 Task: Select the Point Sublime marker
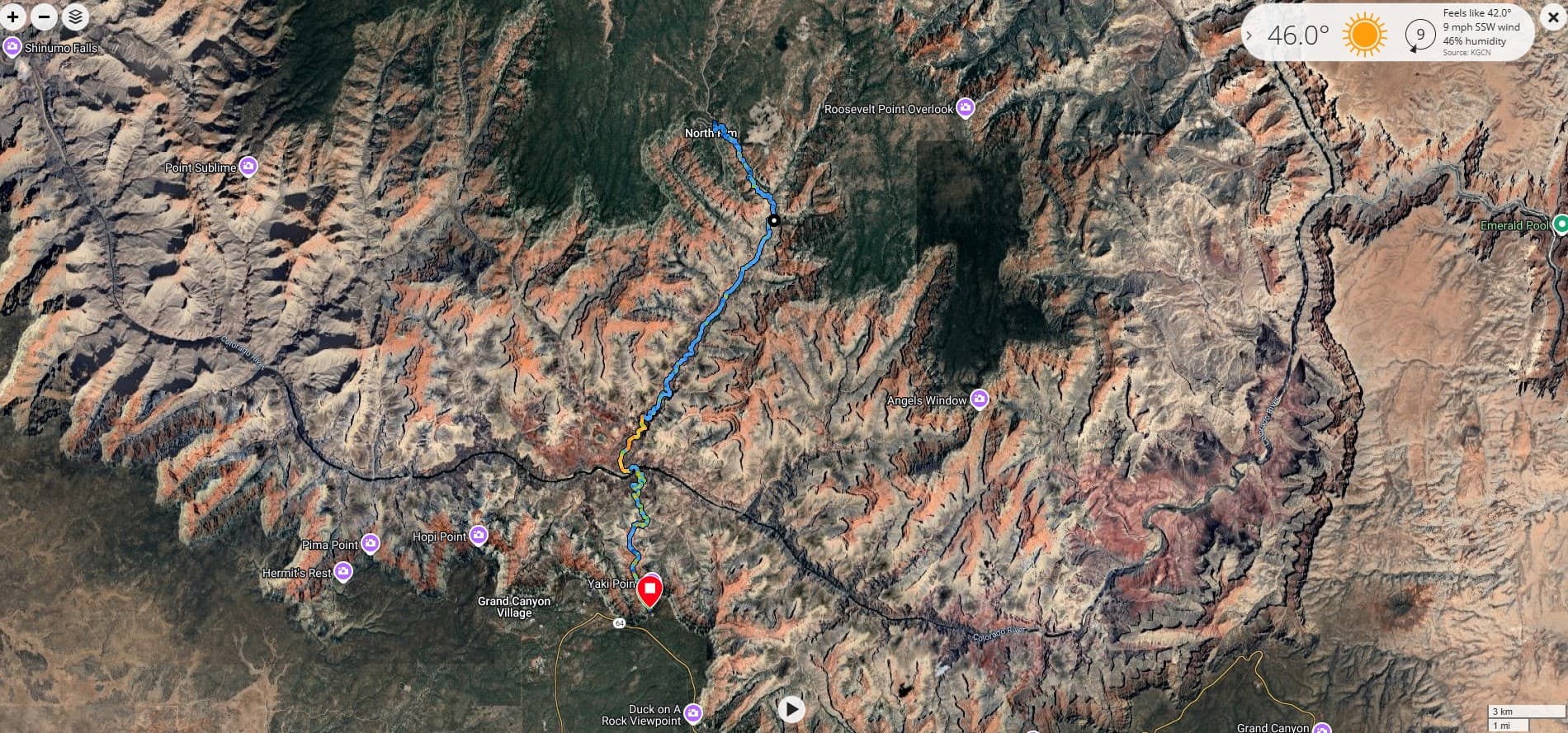pos(248,167)
